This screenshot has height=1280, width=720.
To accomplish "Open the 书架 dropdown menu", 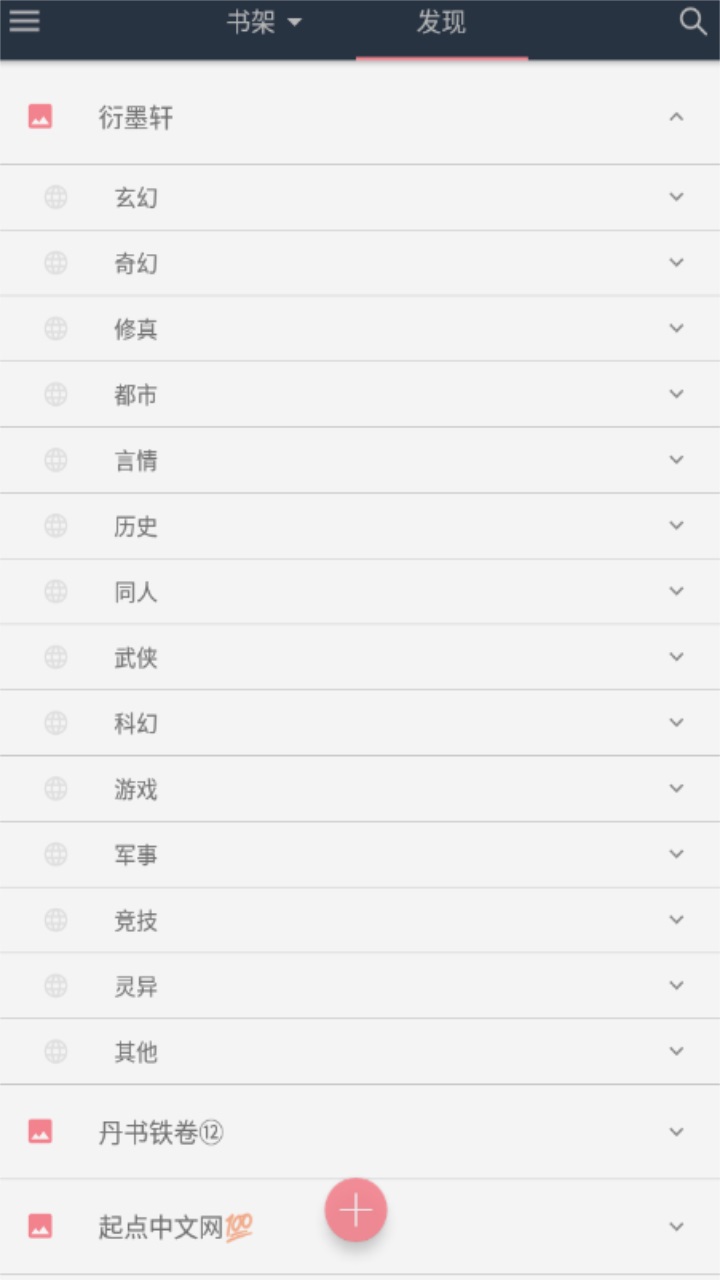I will tap(265, 21).
